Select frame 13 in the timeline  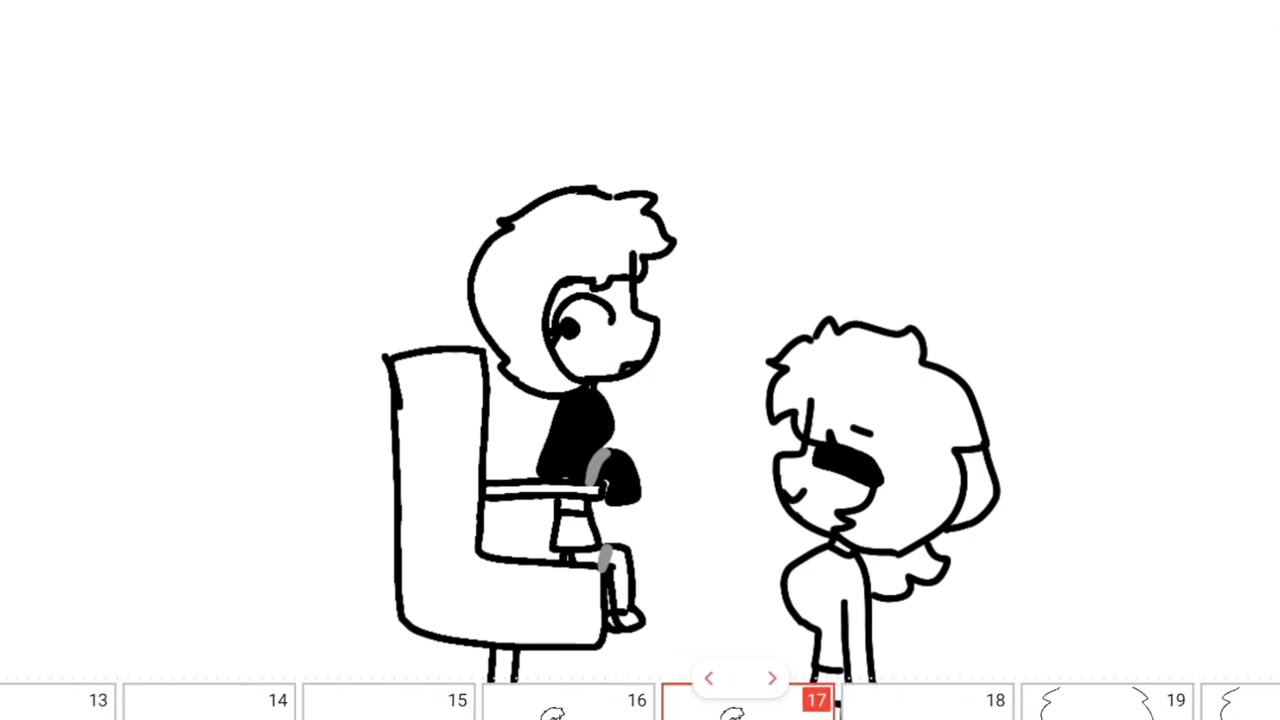click(x=58, y=702)
